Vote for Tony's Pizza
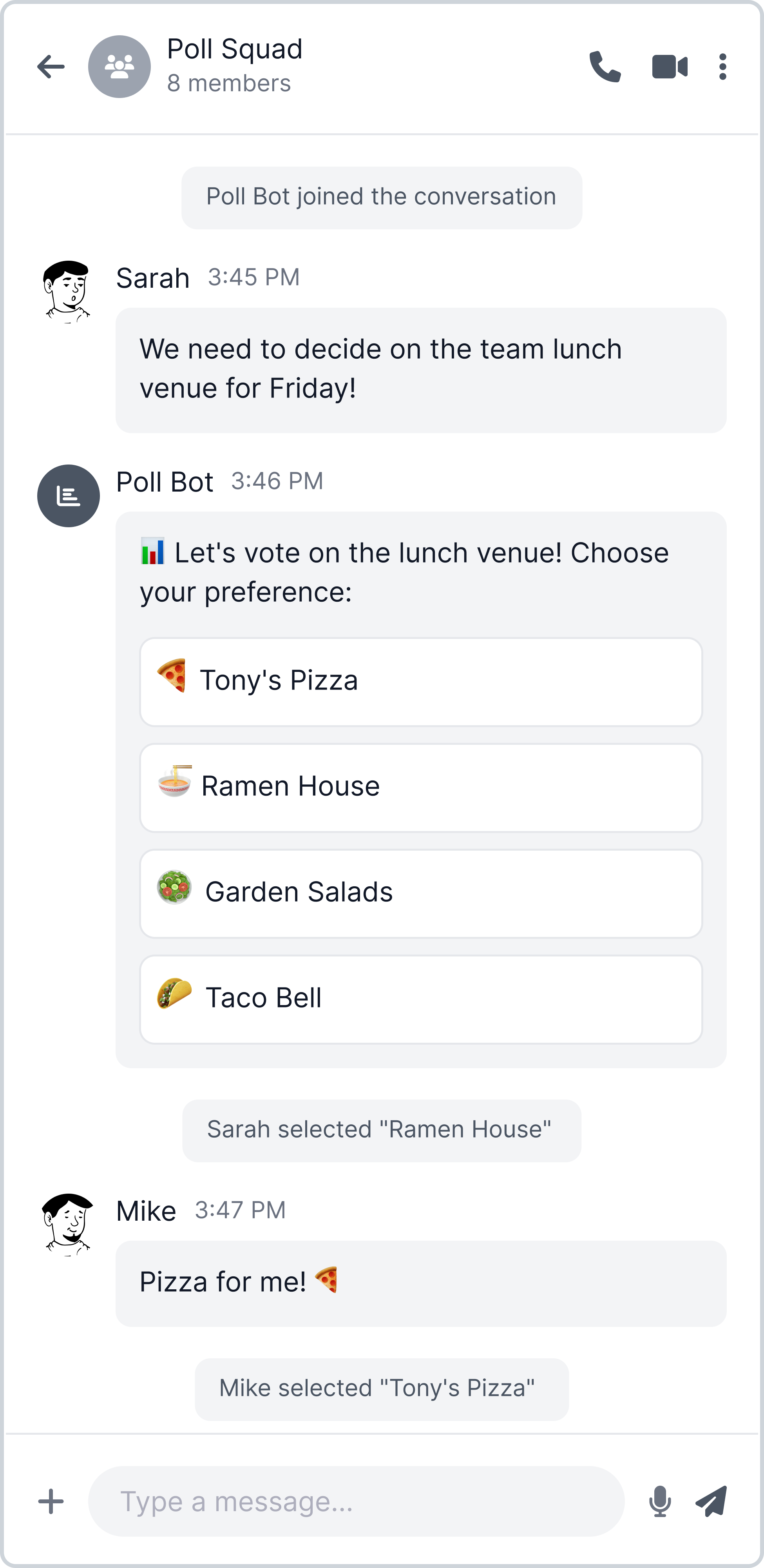Viewport: 764px width, 1568px height. point(421,682)
